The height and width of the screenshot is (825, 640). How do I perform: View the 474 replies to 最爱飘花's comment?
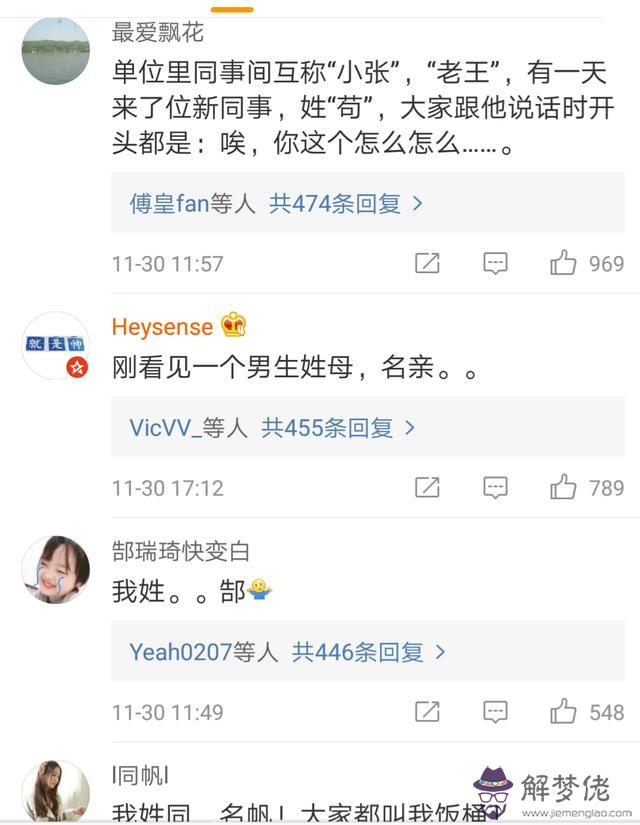tap(276, 204)
